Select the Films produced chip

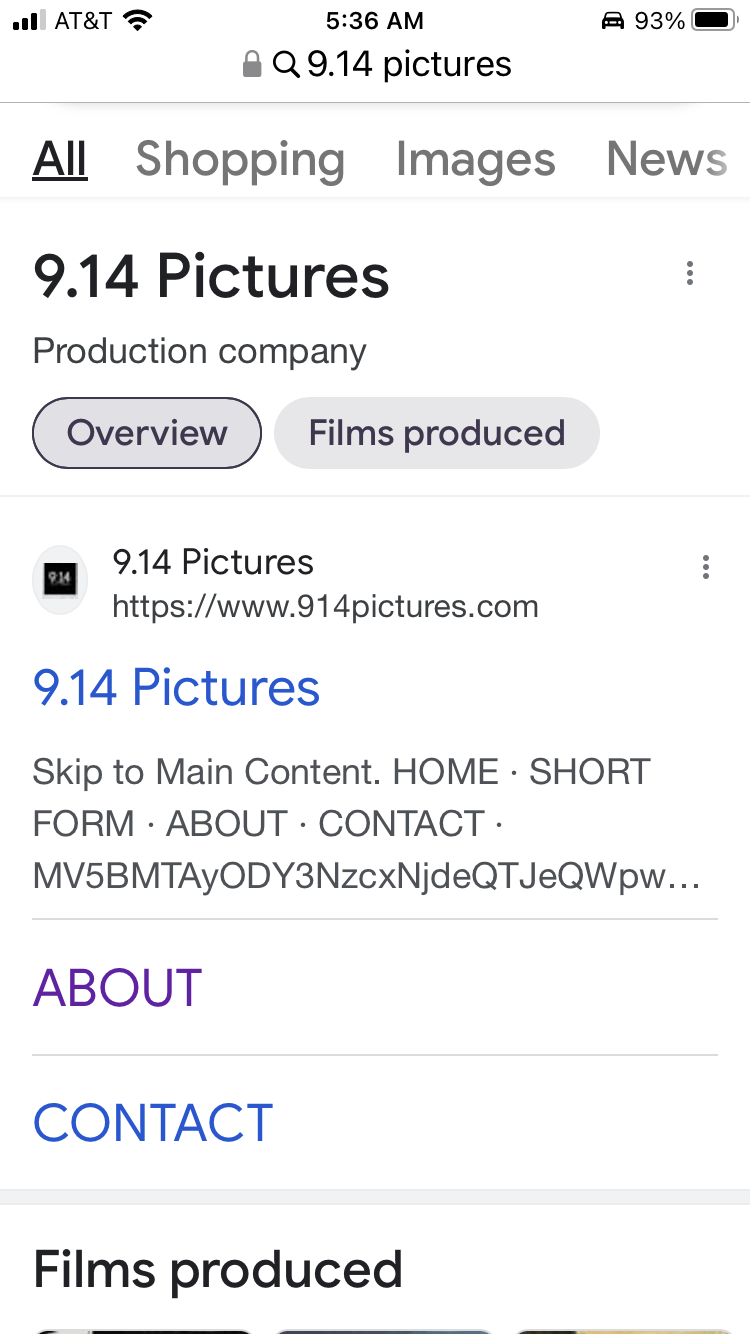tap(436, 433)
